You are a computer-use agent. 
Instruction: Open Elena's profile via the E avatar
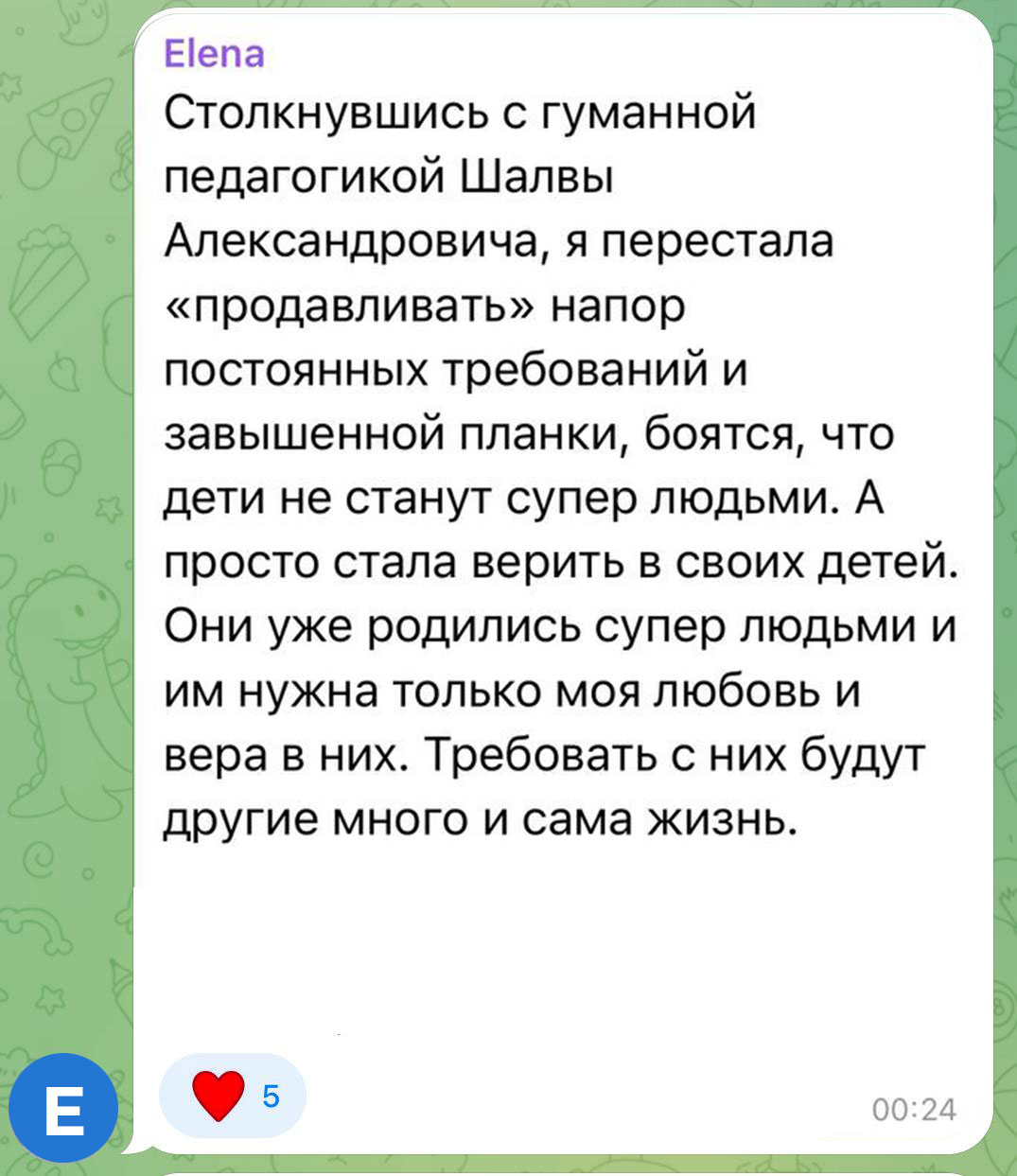tap(63, 1108)
